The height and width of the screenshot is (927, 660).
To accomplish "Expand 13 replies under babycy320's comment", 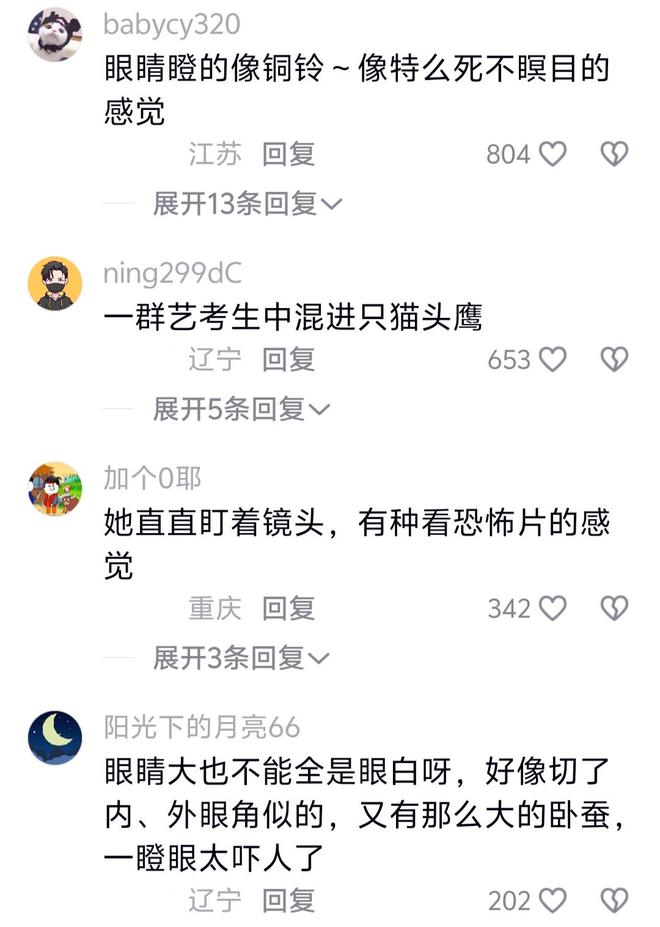I will 247,205.
